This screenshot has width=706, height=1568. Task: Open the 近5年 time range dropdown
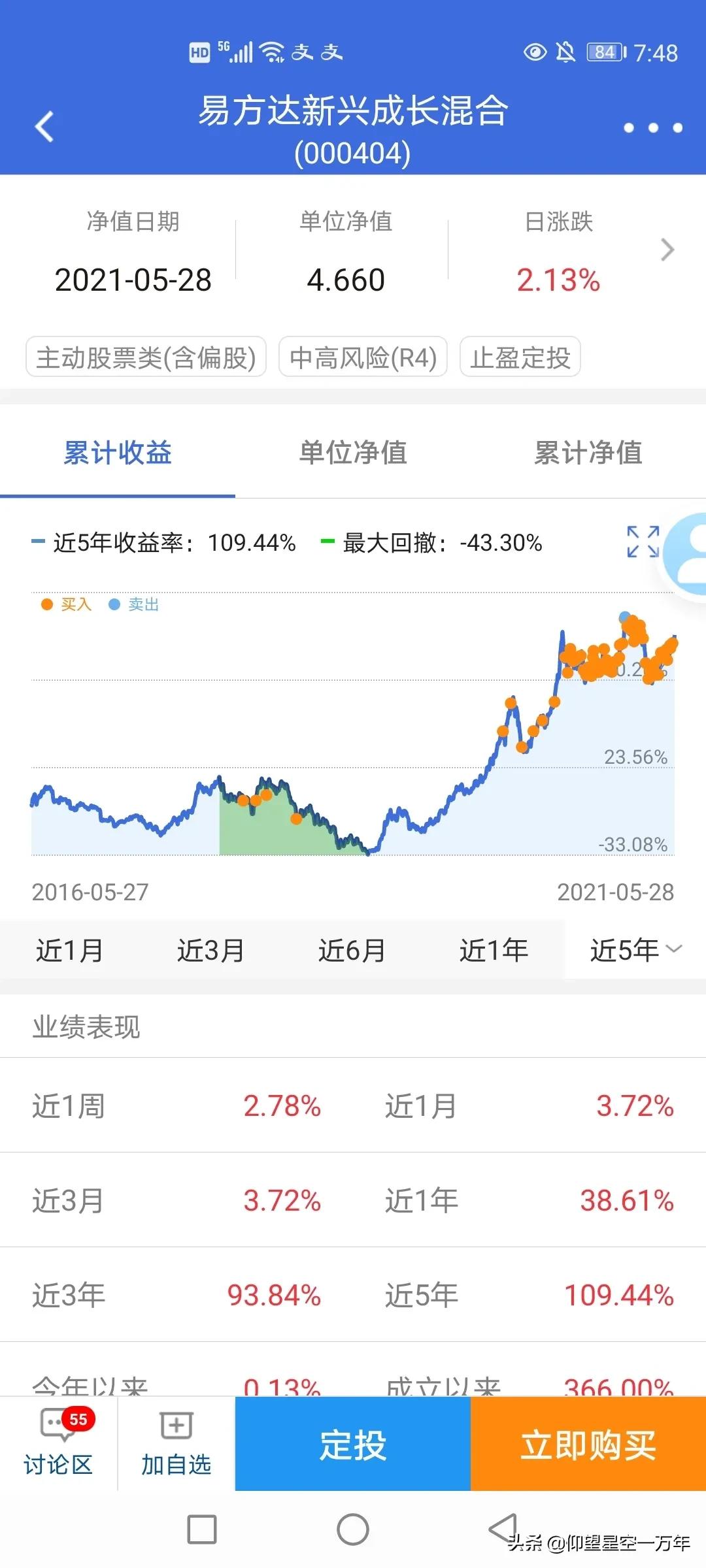pos(630,951)
